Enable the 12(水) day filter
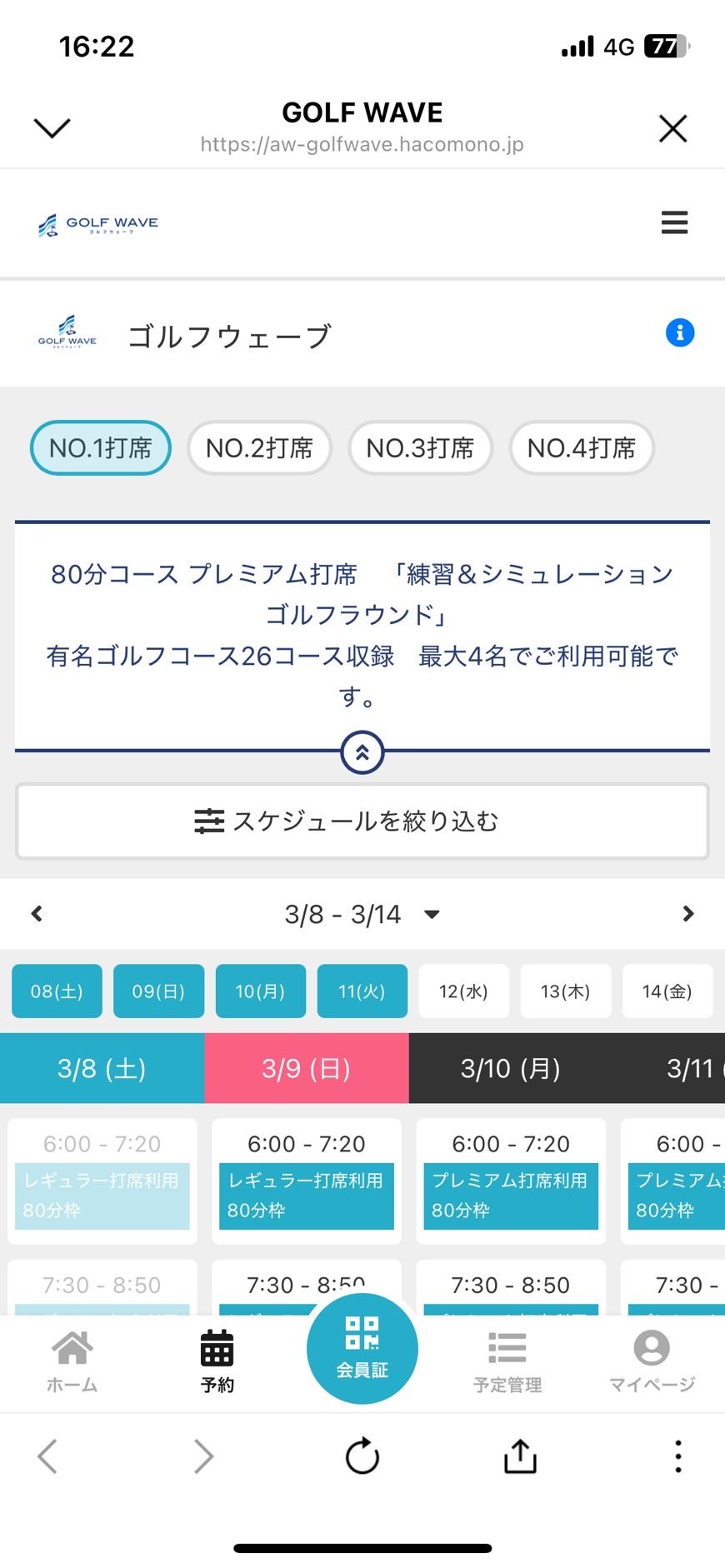This screenshot has height=1568, width=725. click(463, 991)
